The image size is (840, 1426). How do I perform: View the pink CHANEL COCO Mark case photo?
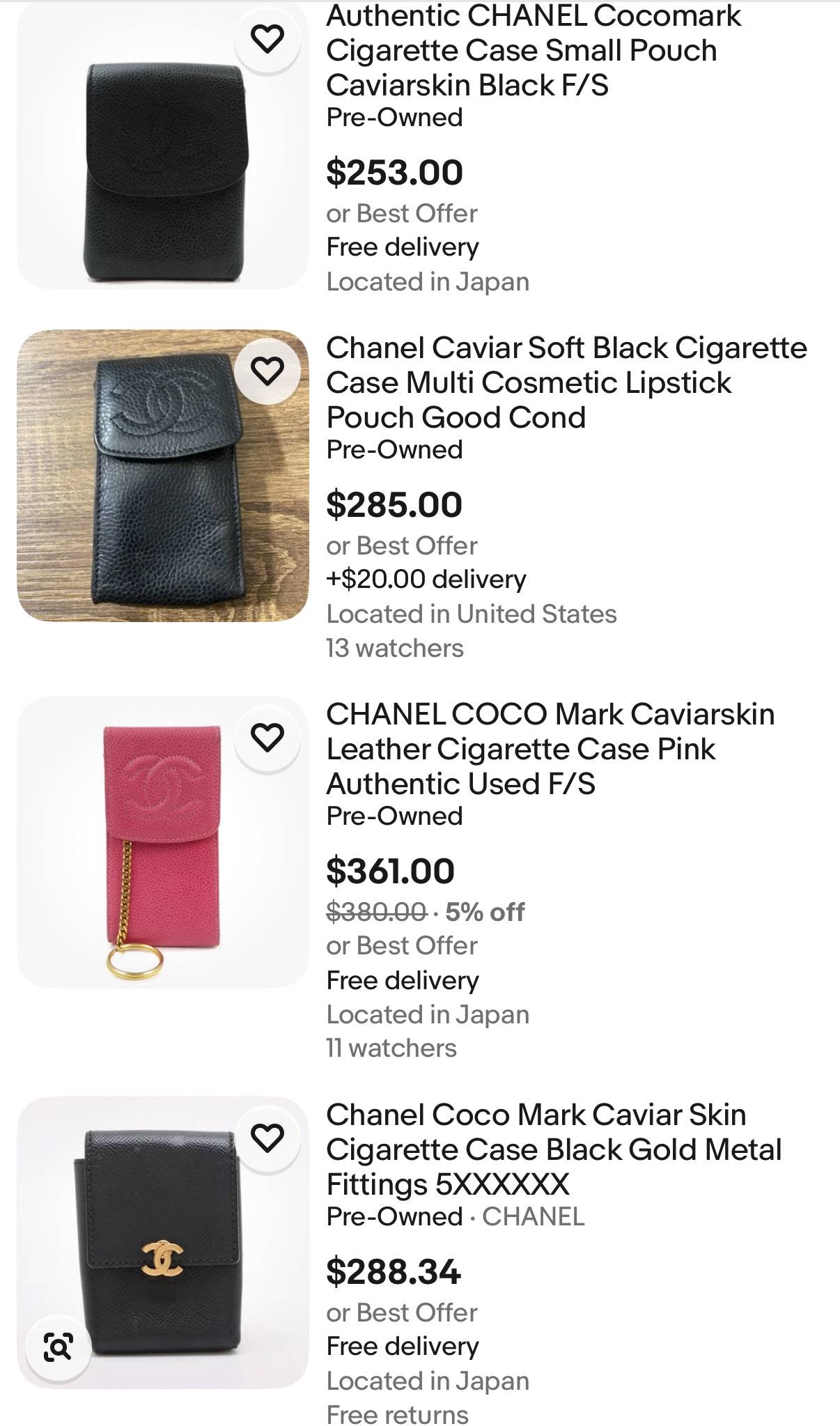point(162,842)
